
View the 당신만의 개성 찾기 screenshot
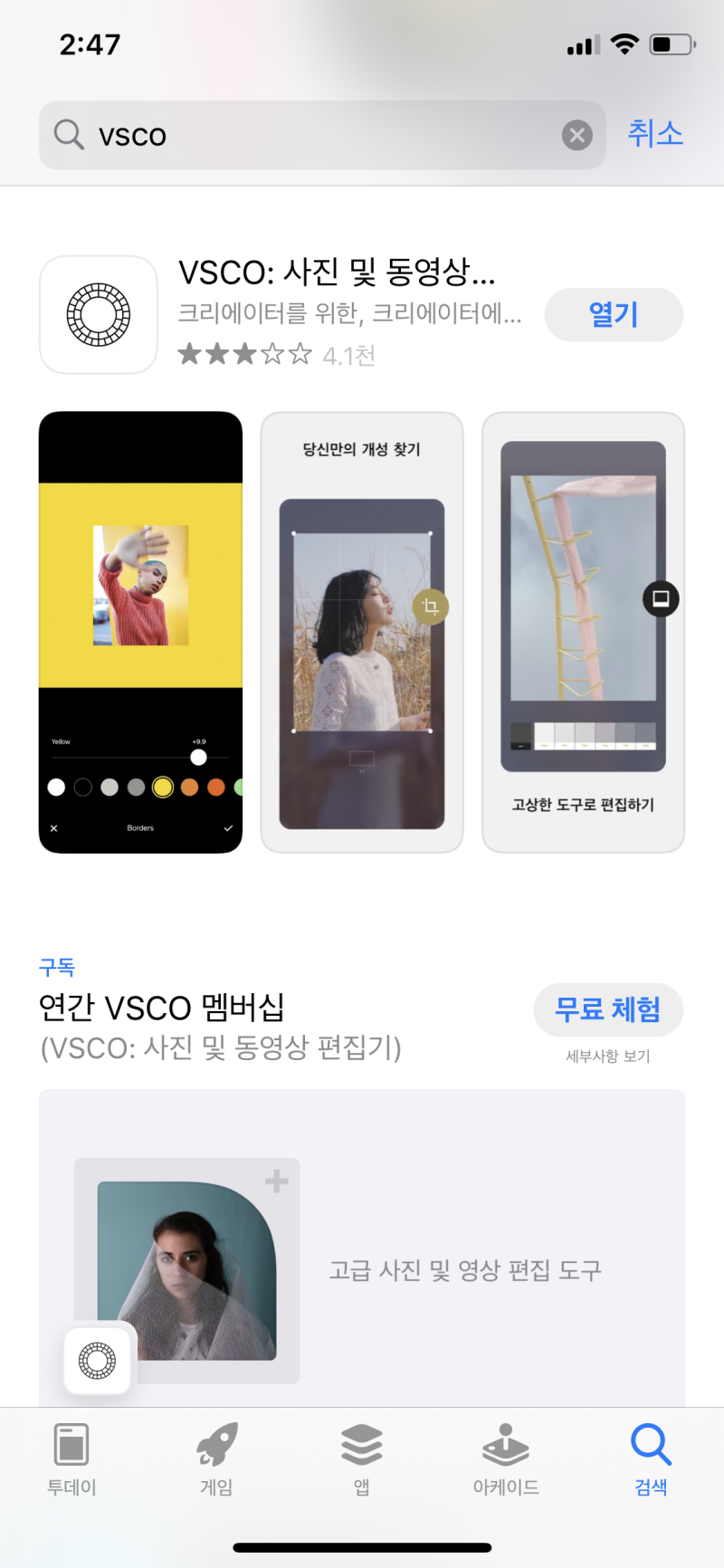pyautogui.click(x=362, y=632)
